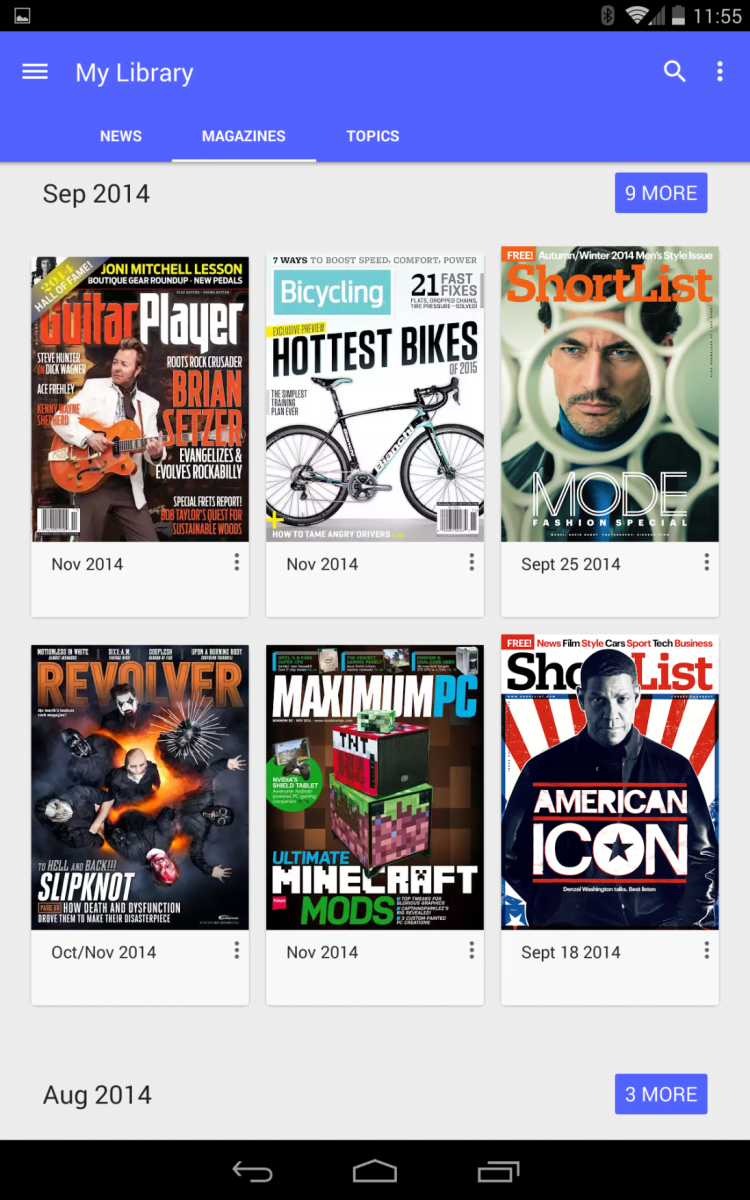Open the Bicycling Hottest Bikes issue
Image resolution: width=750 pixels, height=1200 pixels.
(375, 397)
